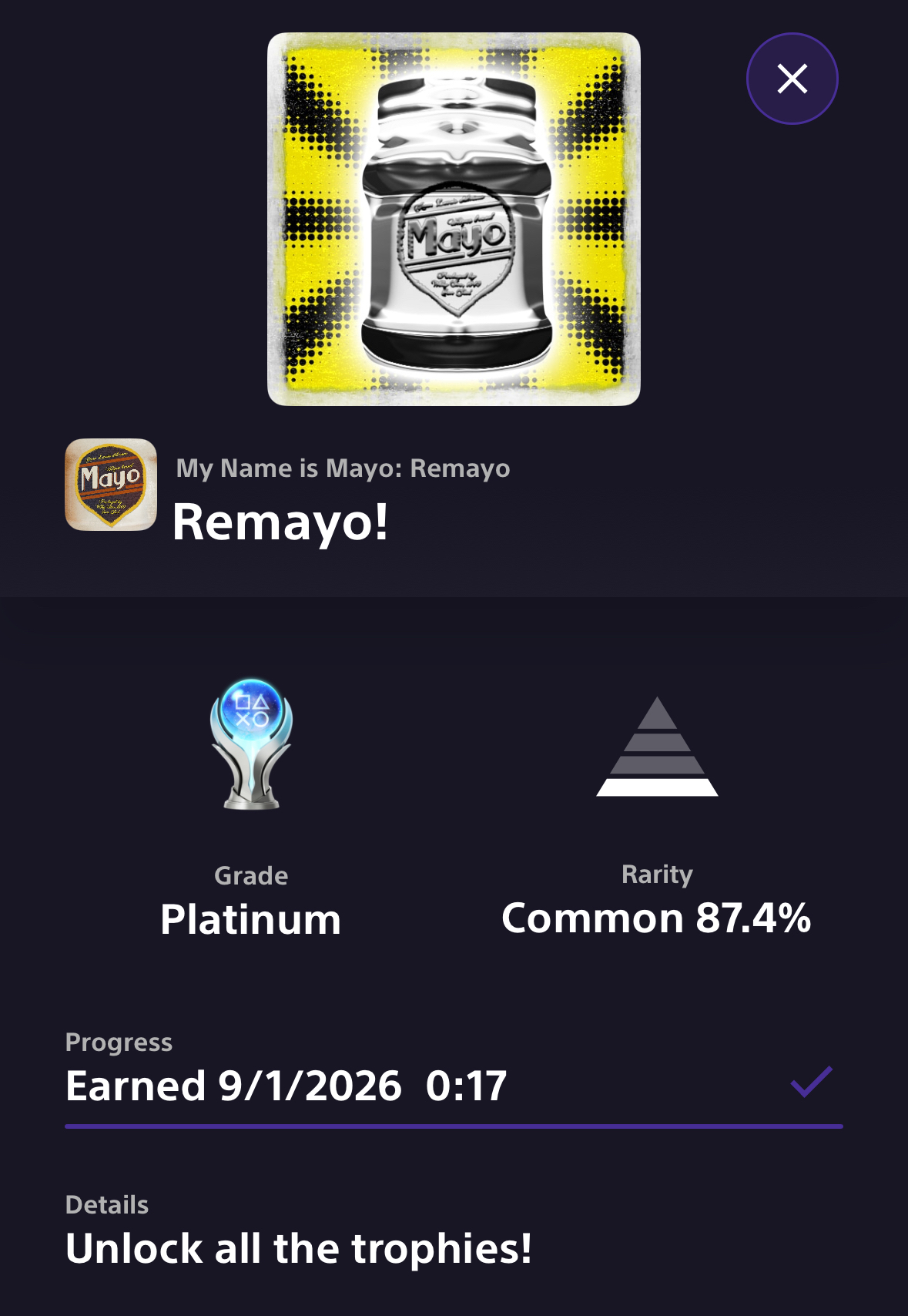Close the trophy details view
Screen dimensions: 908x1316
[792, 79]
